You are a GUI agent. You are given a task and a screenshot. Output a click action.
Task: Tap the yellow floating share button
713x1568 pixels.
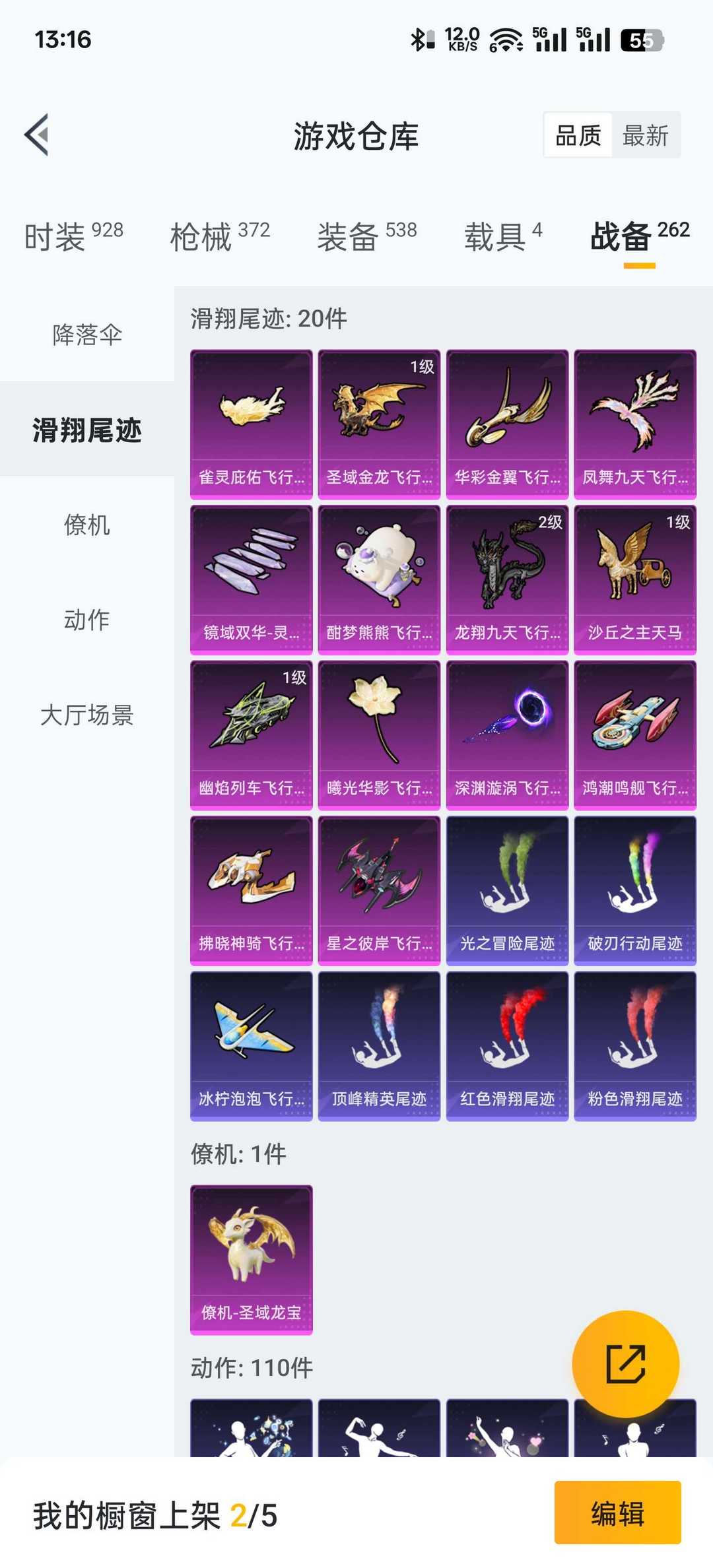tap(625, 1363)
